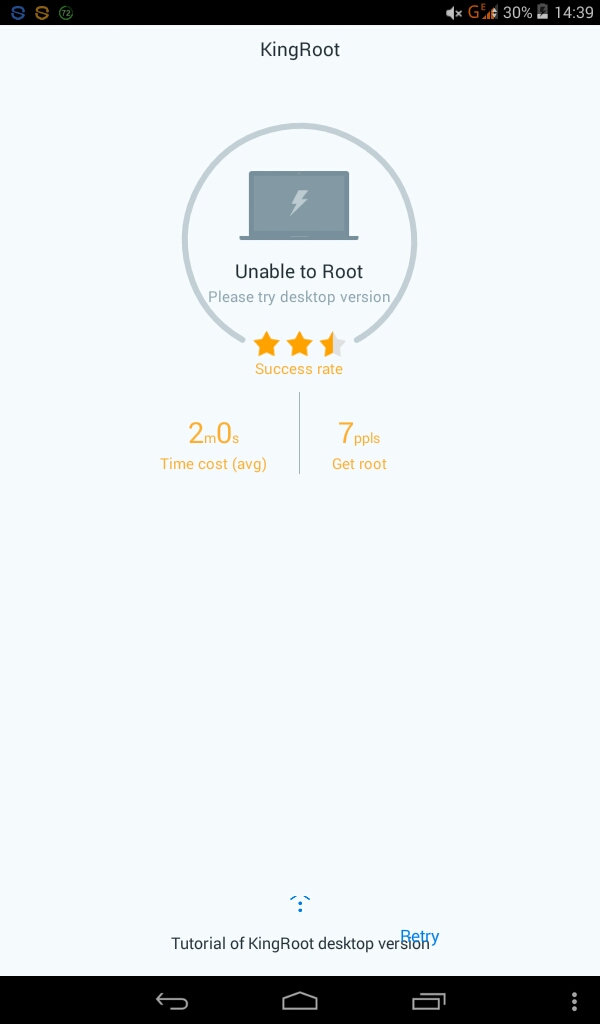Go back using the navigation bar
This screenshot has height=1024, width=600.
tap(172, 1000)
